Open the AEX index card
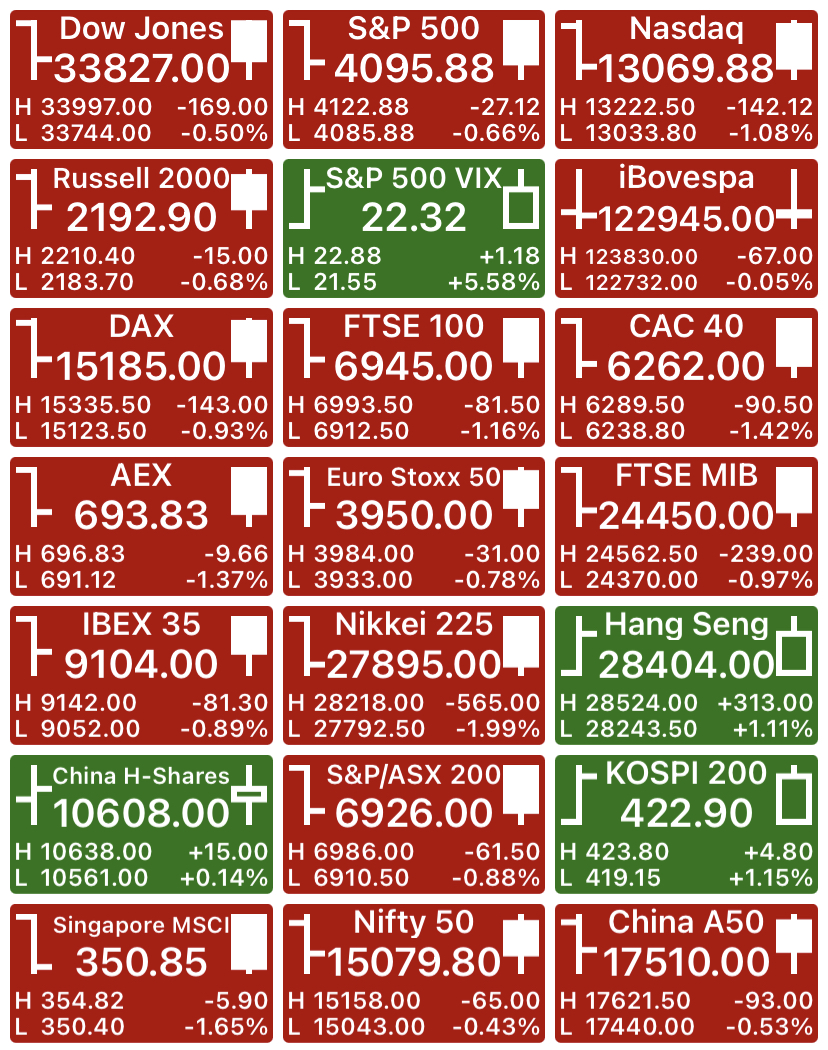 tap(141, 526)
